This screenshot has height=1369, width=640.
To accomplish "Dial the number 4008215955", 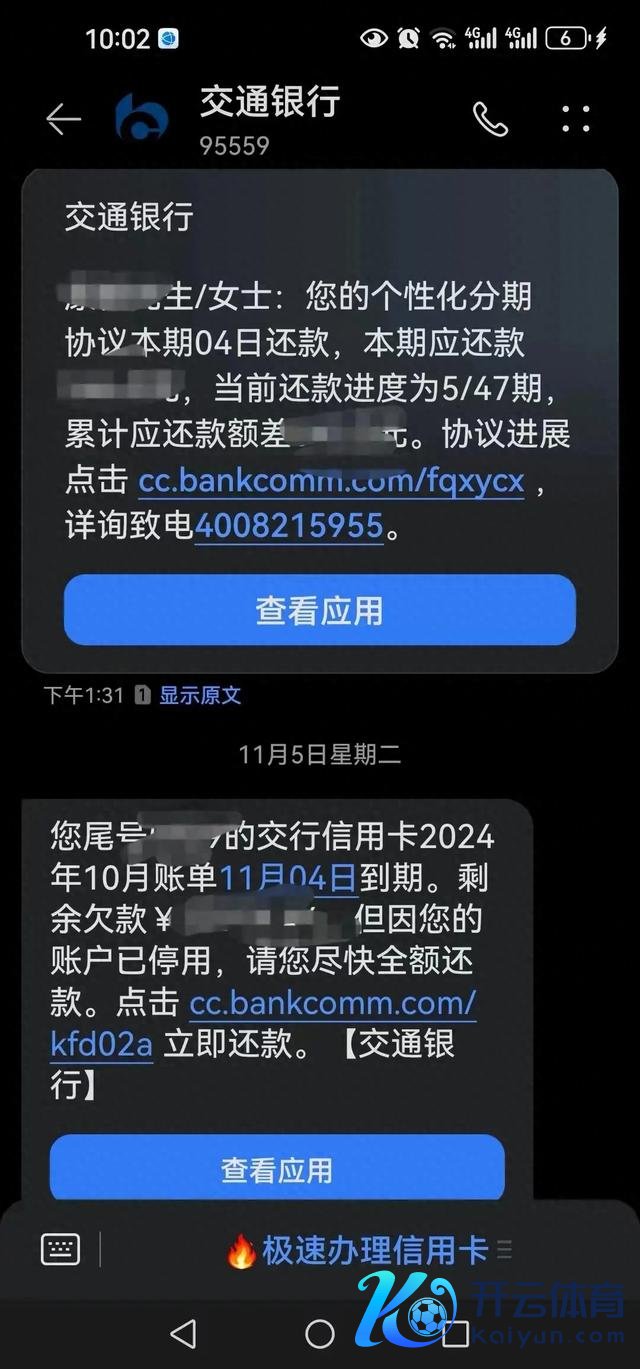I will (288, 525).
